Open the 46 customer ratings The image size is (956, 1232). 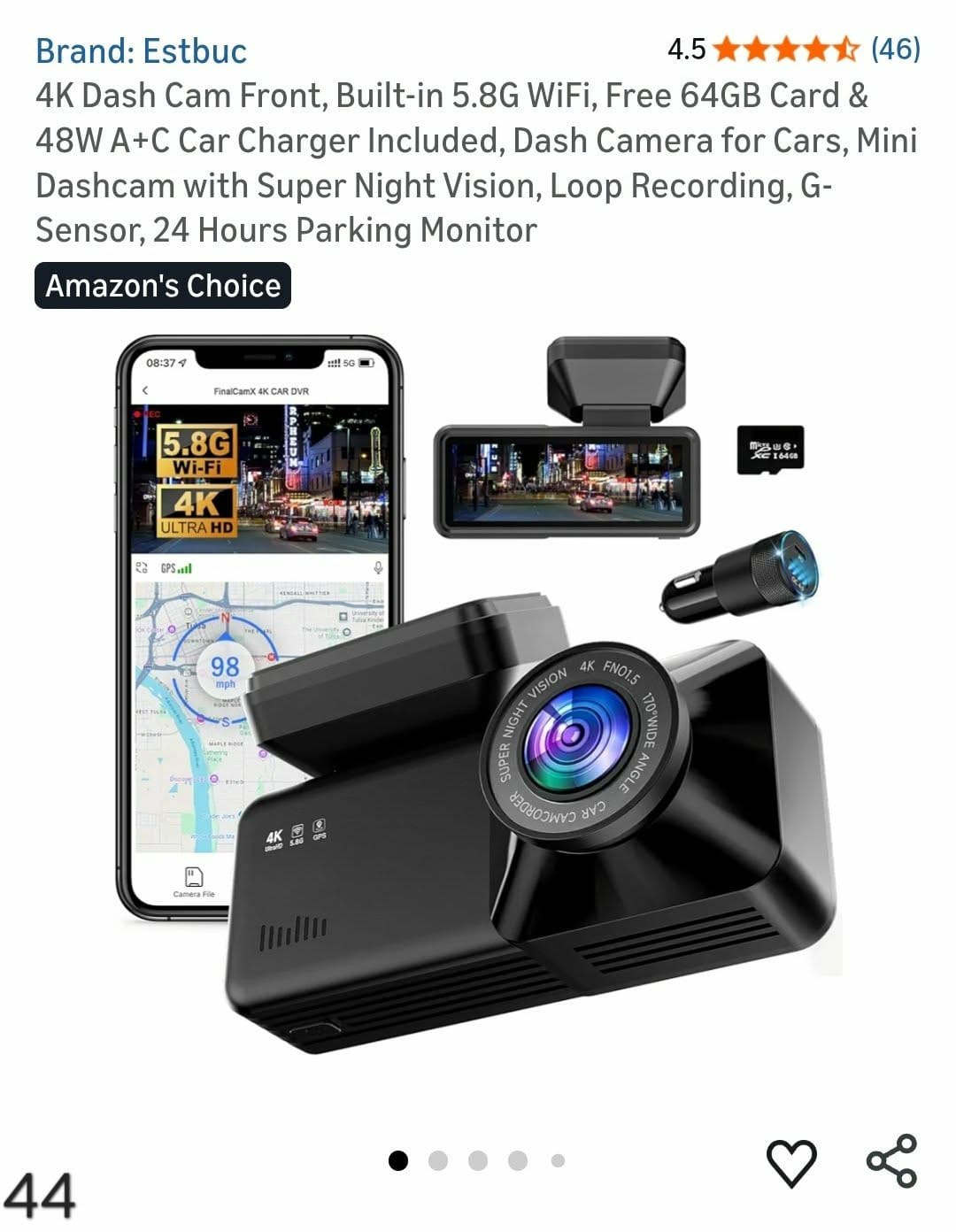click(895, 49)
